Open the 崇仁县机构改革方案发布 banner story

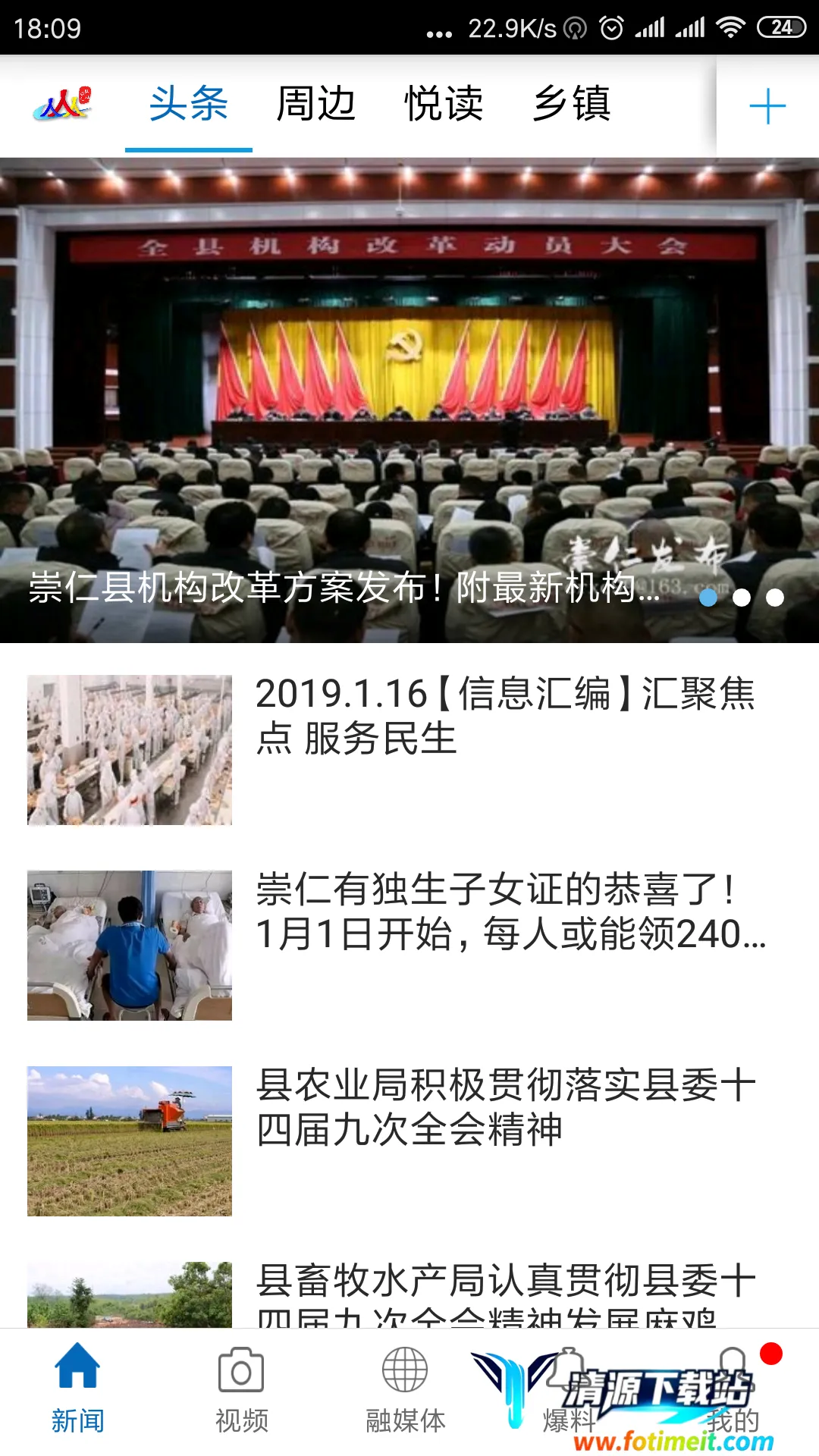click(409, 400)
